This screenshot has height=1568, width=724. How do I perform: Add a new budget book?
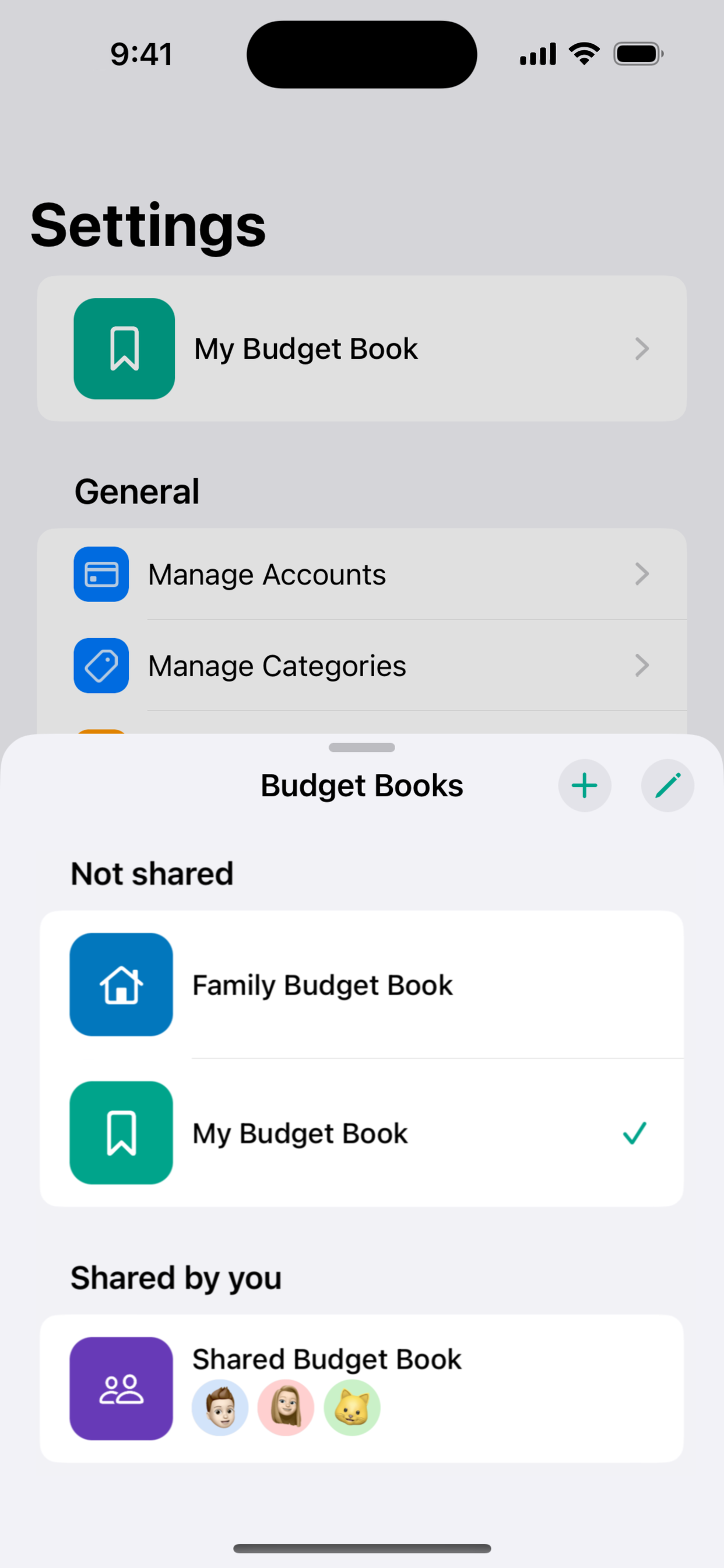(x=584, y=785)
